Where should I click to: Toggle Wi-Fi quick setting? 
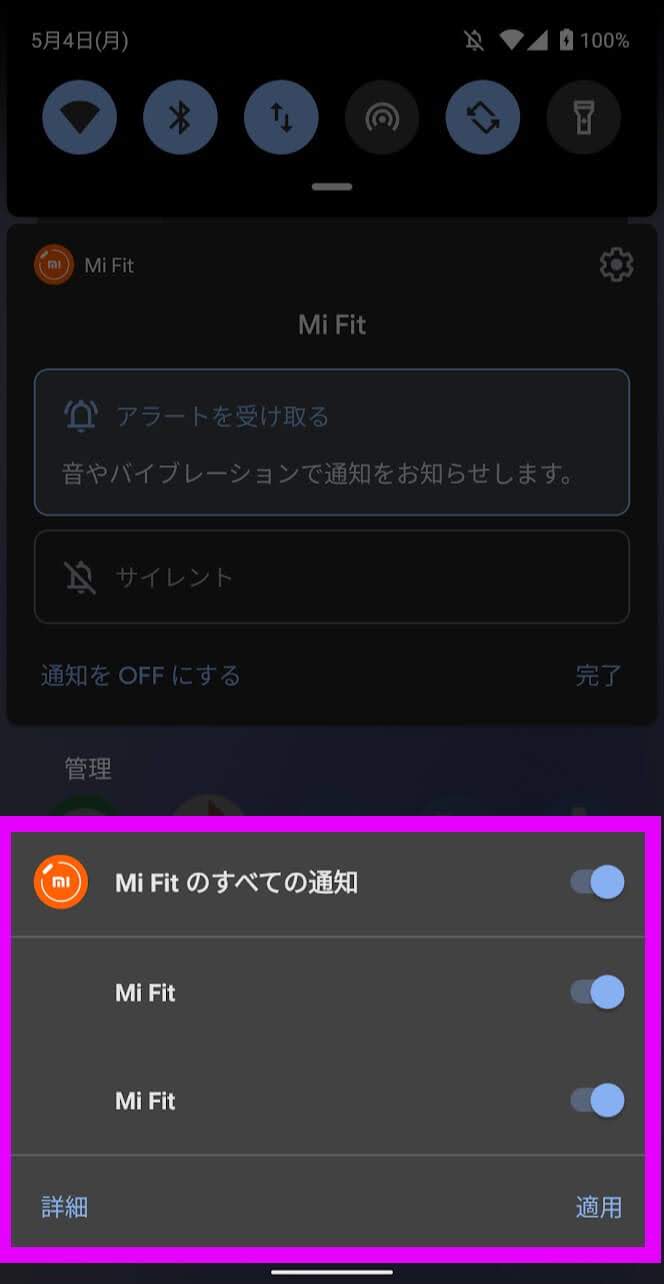(79, 118)
